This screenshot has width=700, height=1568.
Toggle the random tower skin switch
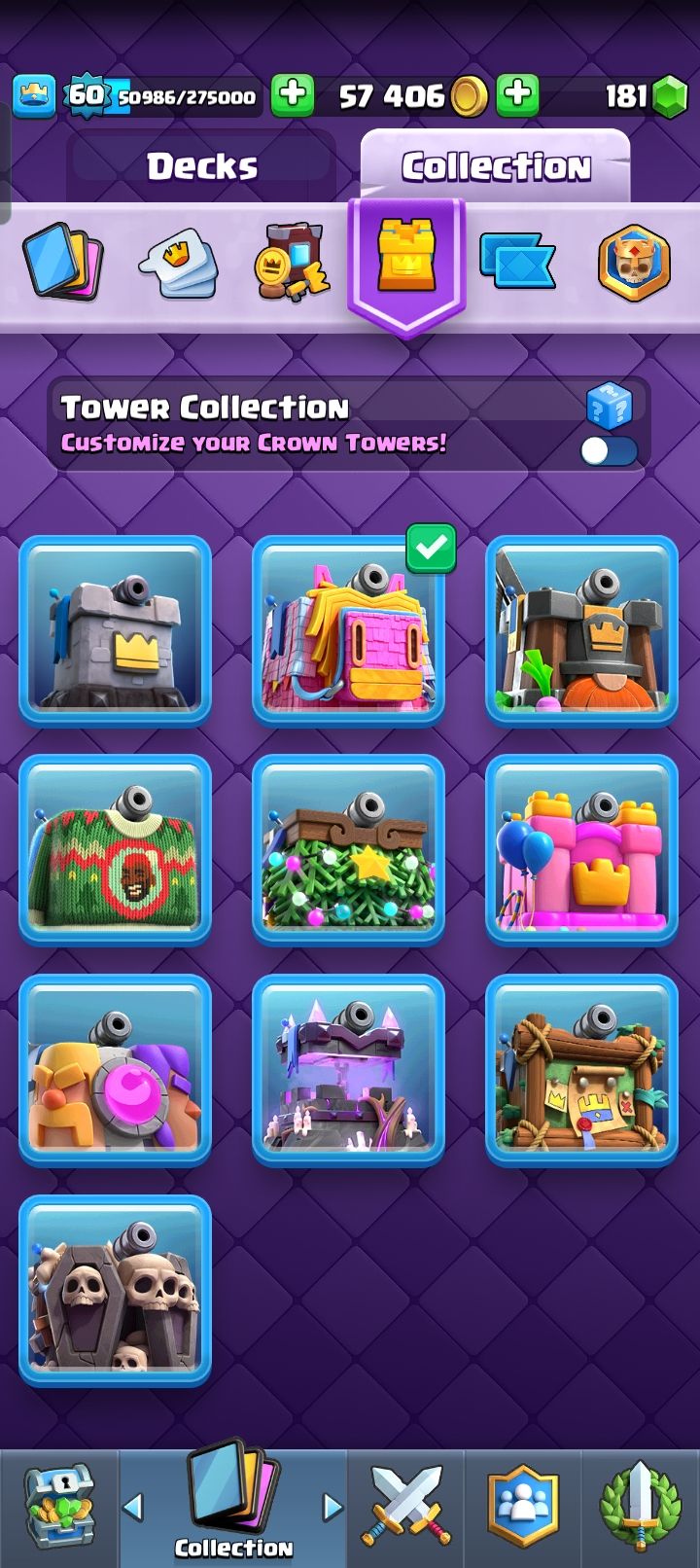point(609,450)
